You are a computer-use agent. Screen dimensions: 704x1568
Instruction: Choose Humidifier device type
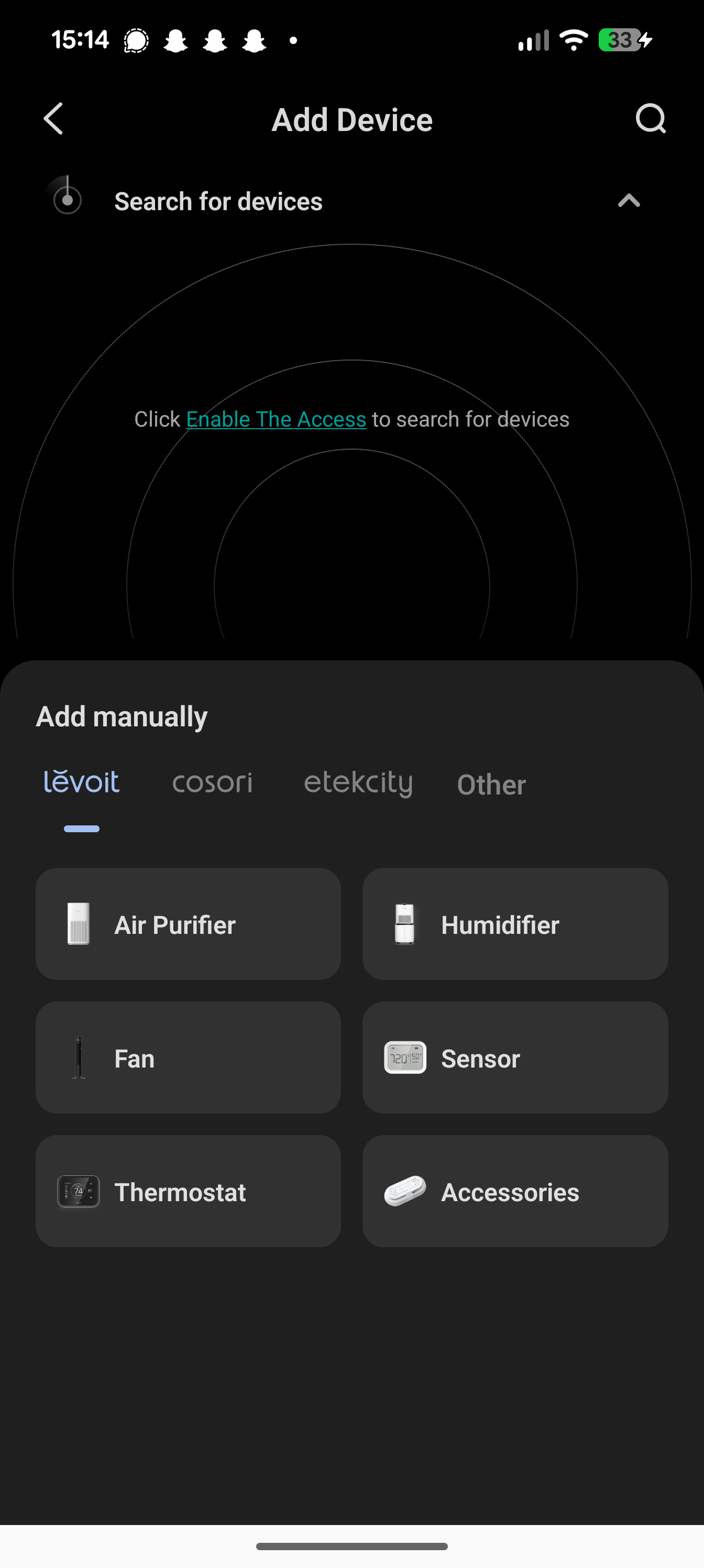(515, 924)
